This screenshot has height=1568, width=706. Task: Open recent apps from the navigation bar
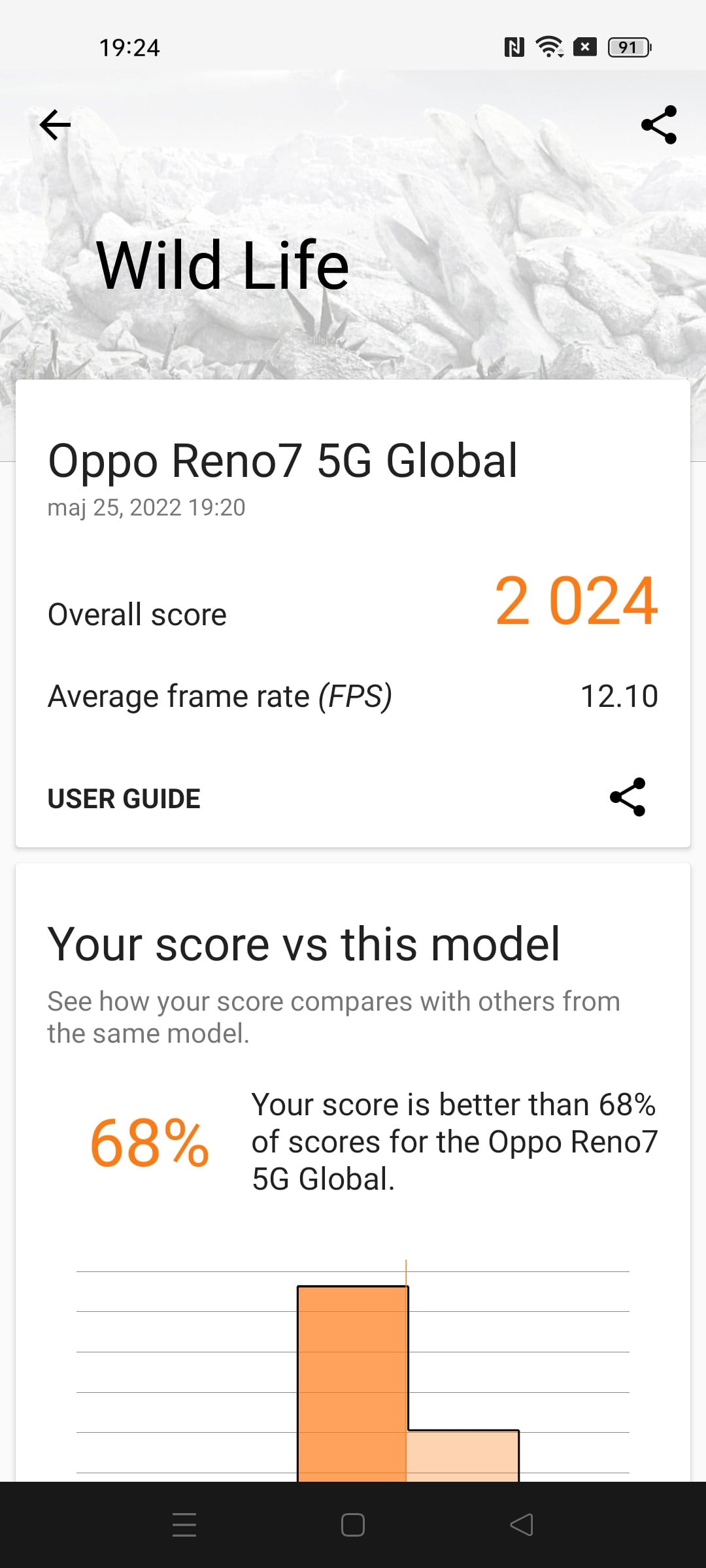pyautogui.click(x=184, y=1525)
